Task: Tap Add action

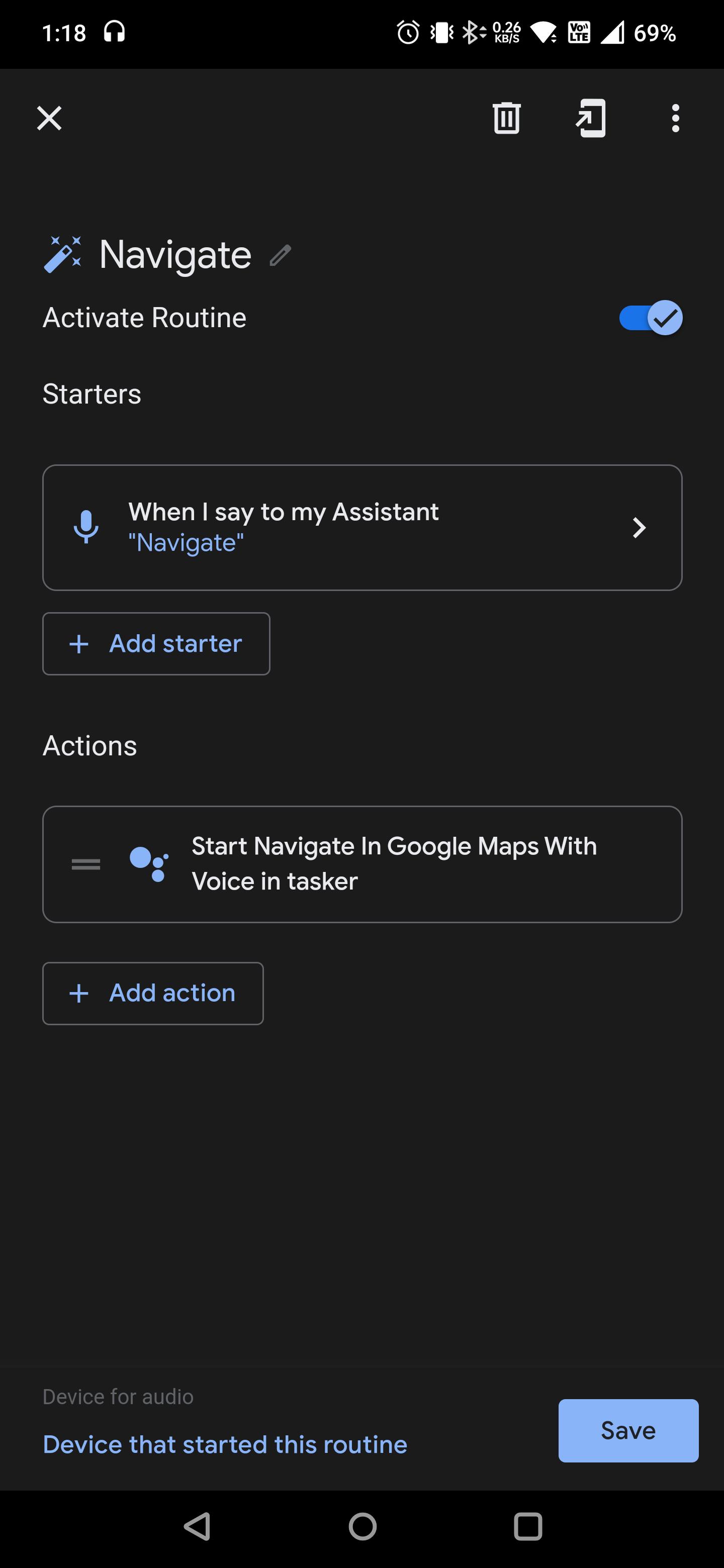Action: pos(153,994)
